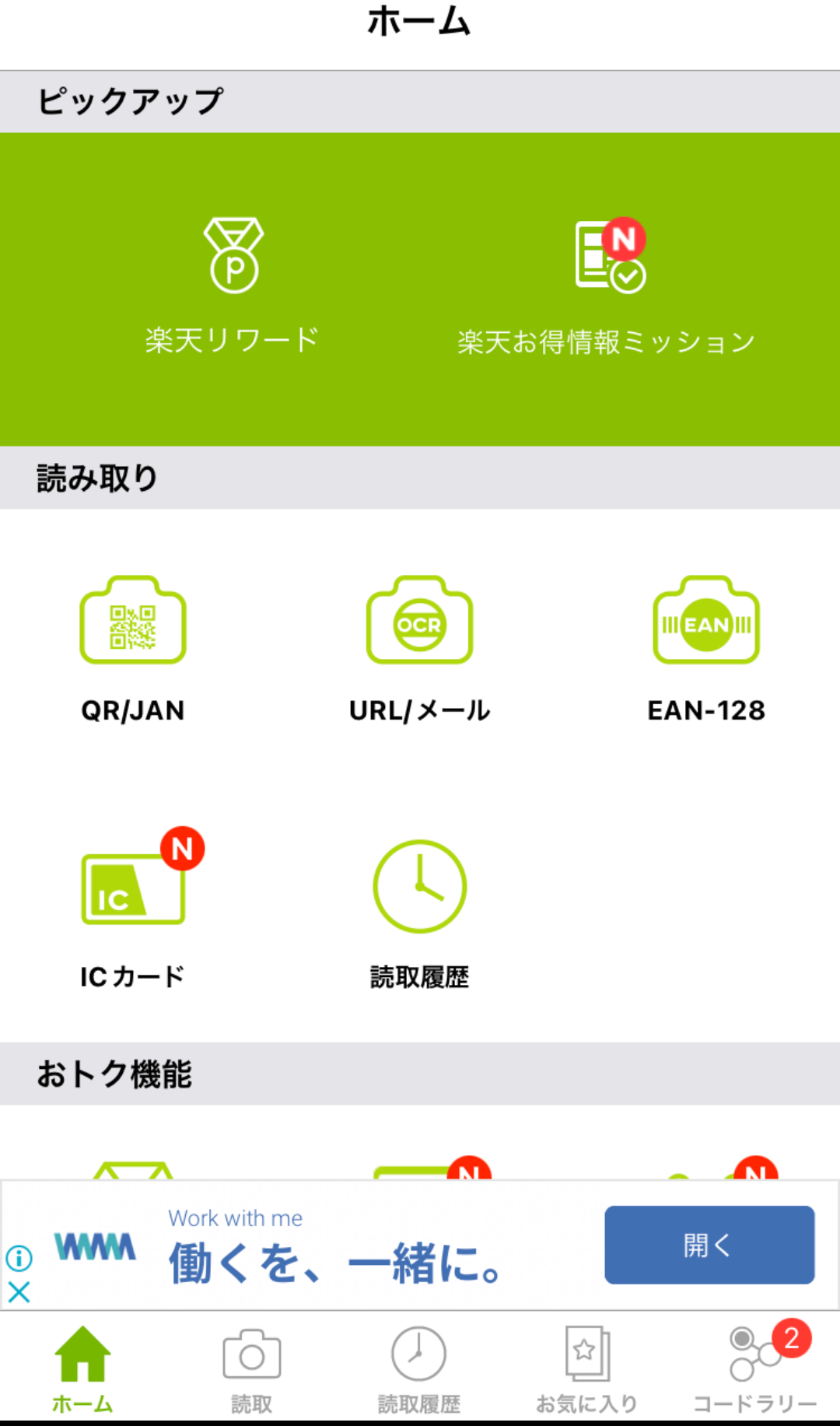Open the EAN-128 barcode scanner
Viewport: 840px width, 1426px height.
pos(705,647)
